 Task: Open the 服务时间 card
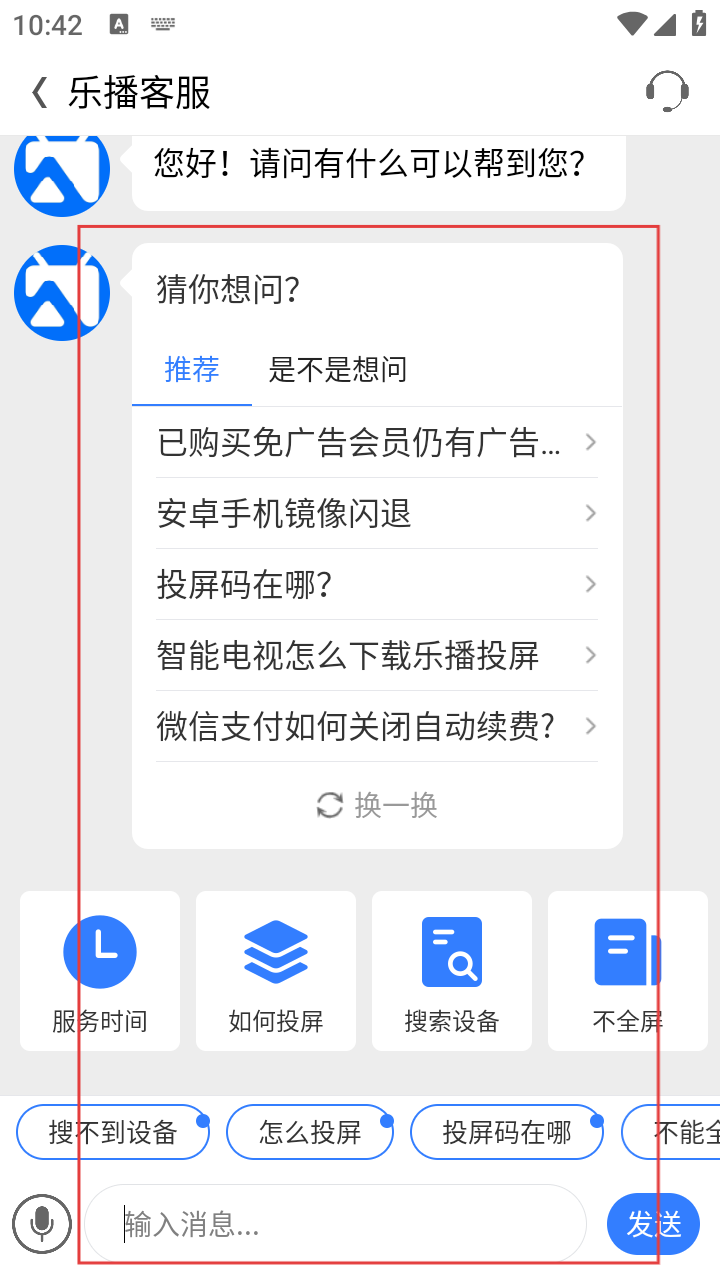coord(100,970)
